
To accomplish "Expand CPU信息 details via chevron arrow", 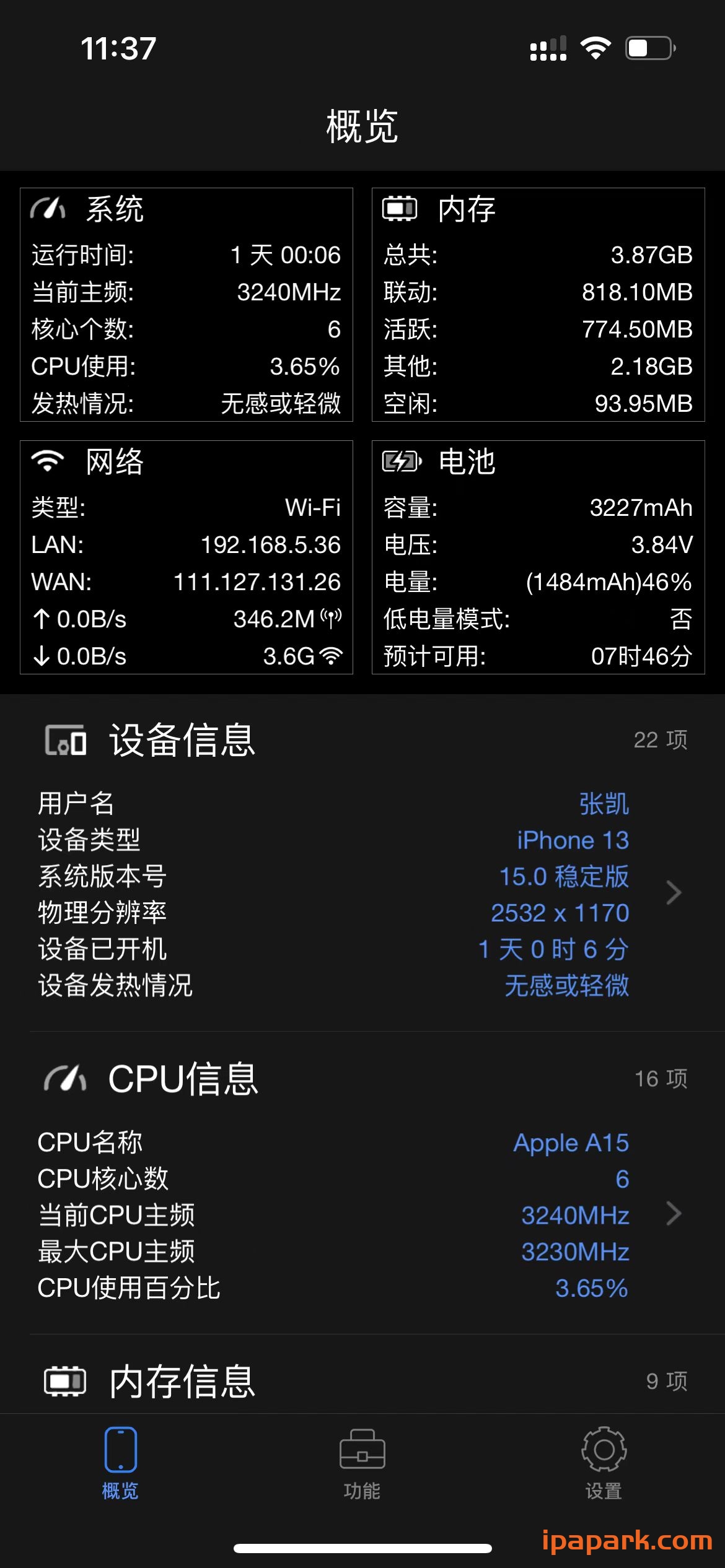I will 674,1214.
